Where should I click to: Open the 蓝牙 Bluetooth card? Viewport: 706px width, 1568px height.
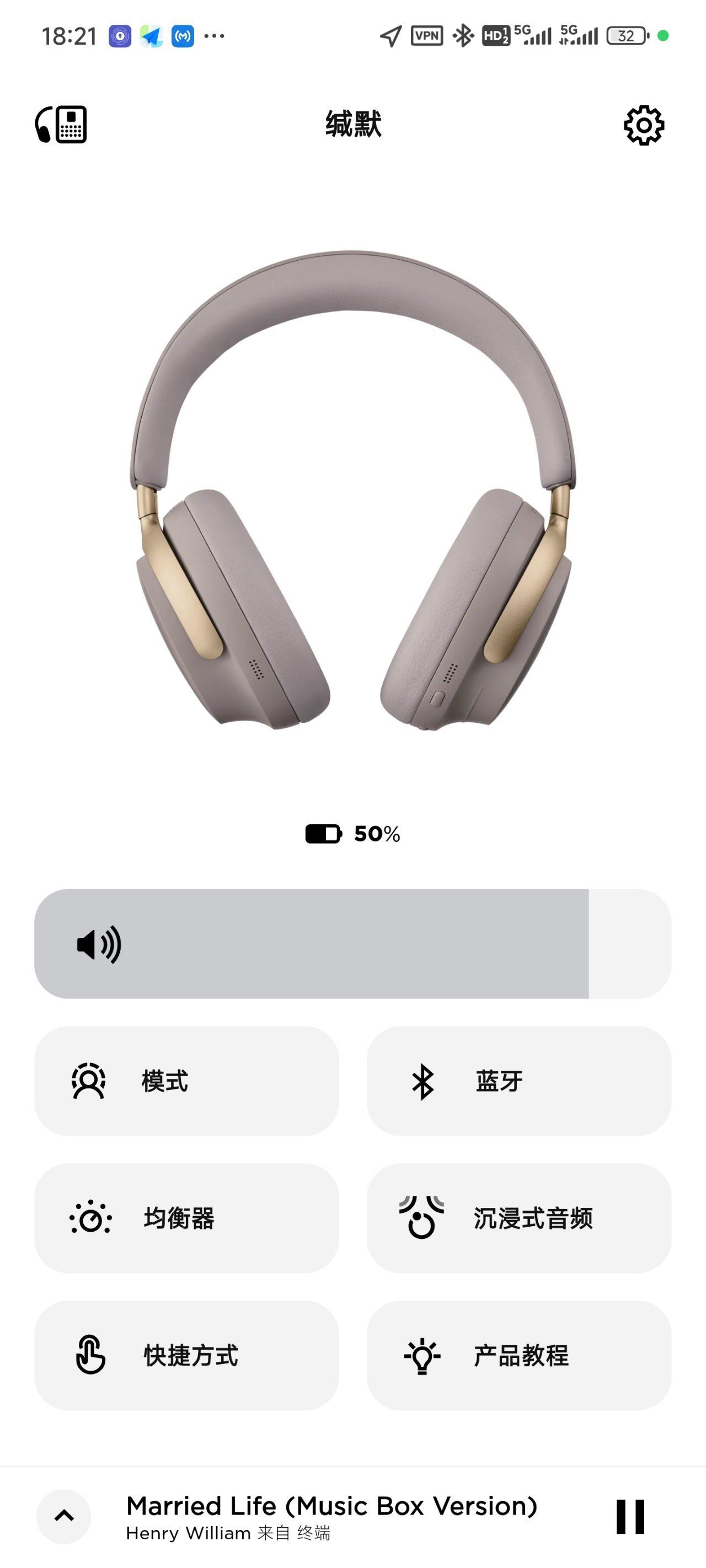[x=518, y=1081]
